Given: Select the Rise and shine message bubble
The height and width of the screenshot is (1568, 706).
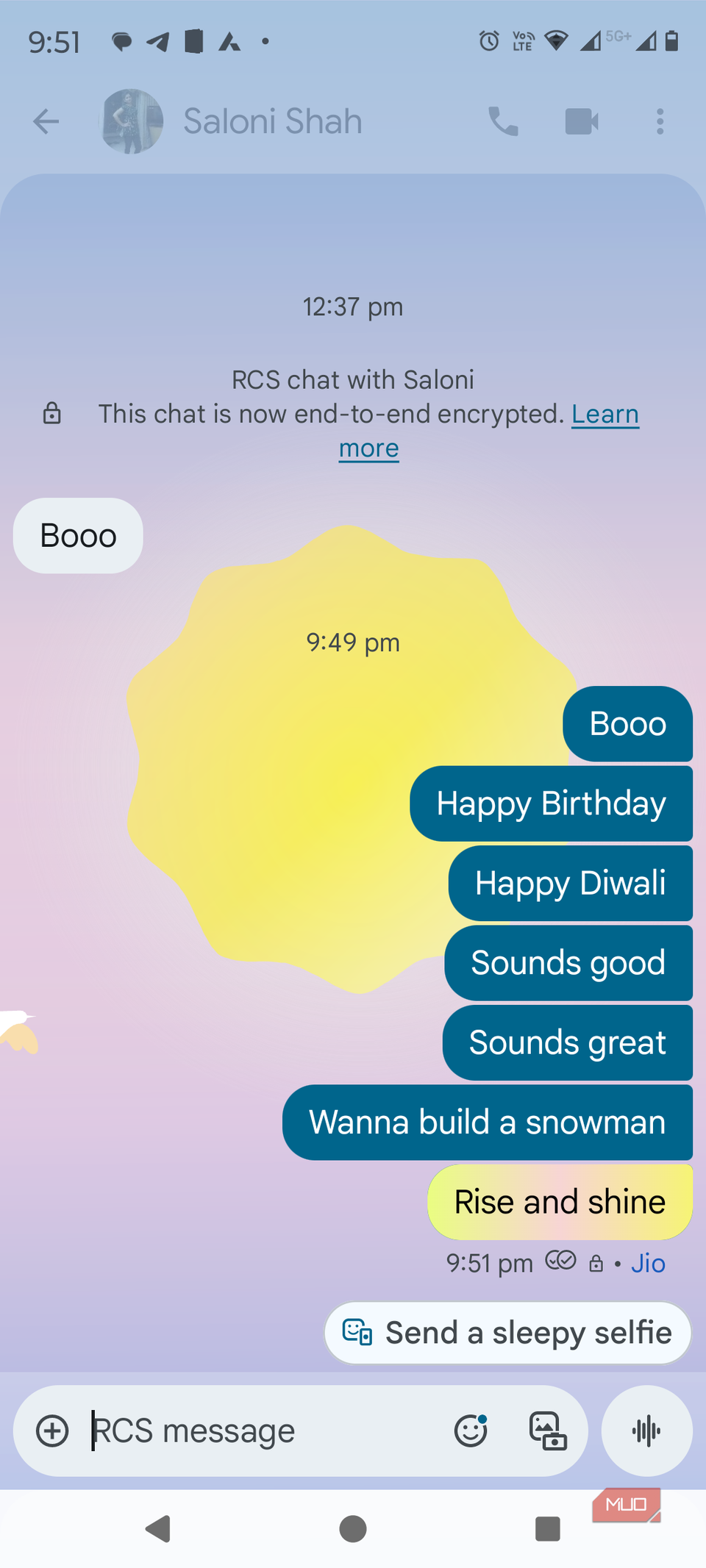Looking at the screenshot, I should click(x=560, y=1201).
